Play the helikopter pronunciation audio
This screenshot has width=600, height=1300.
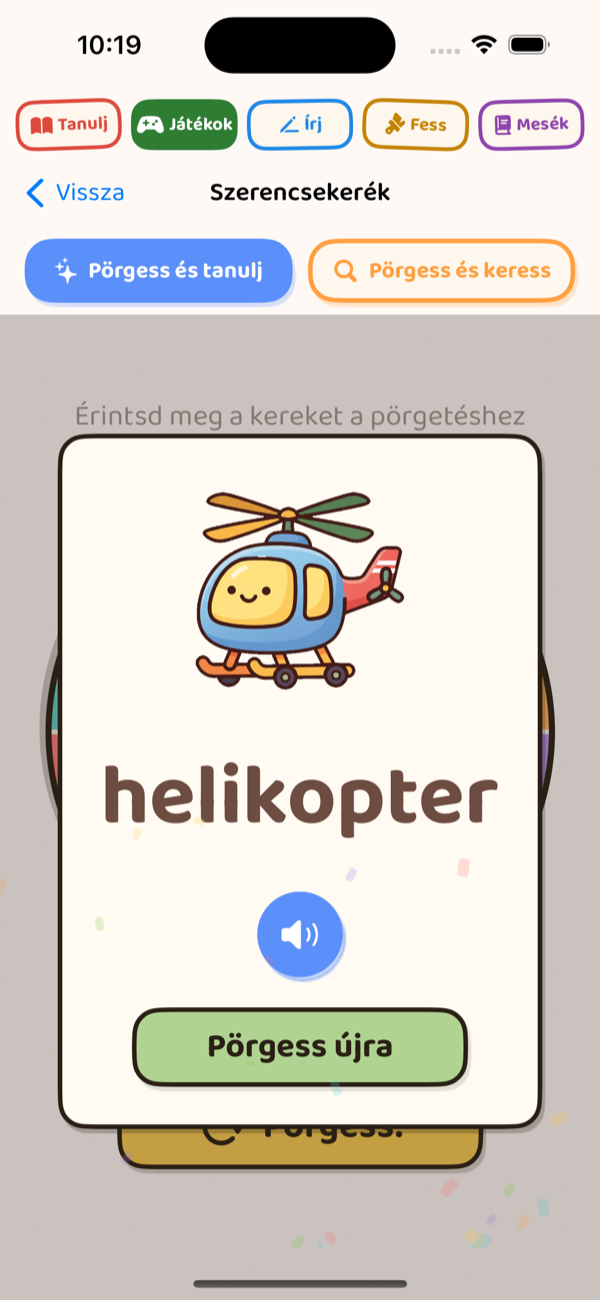coord(300,935)
